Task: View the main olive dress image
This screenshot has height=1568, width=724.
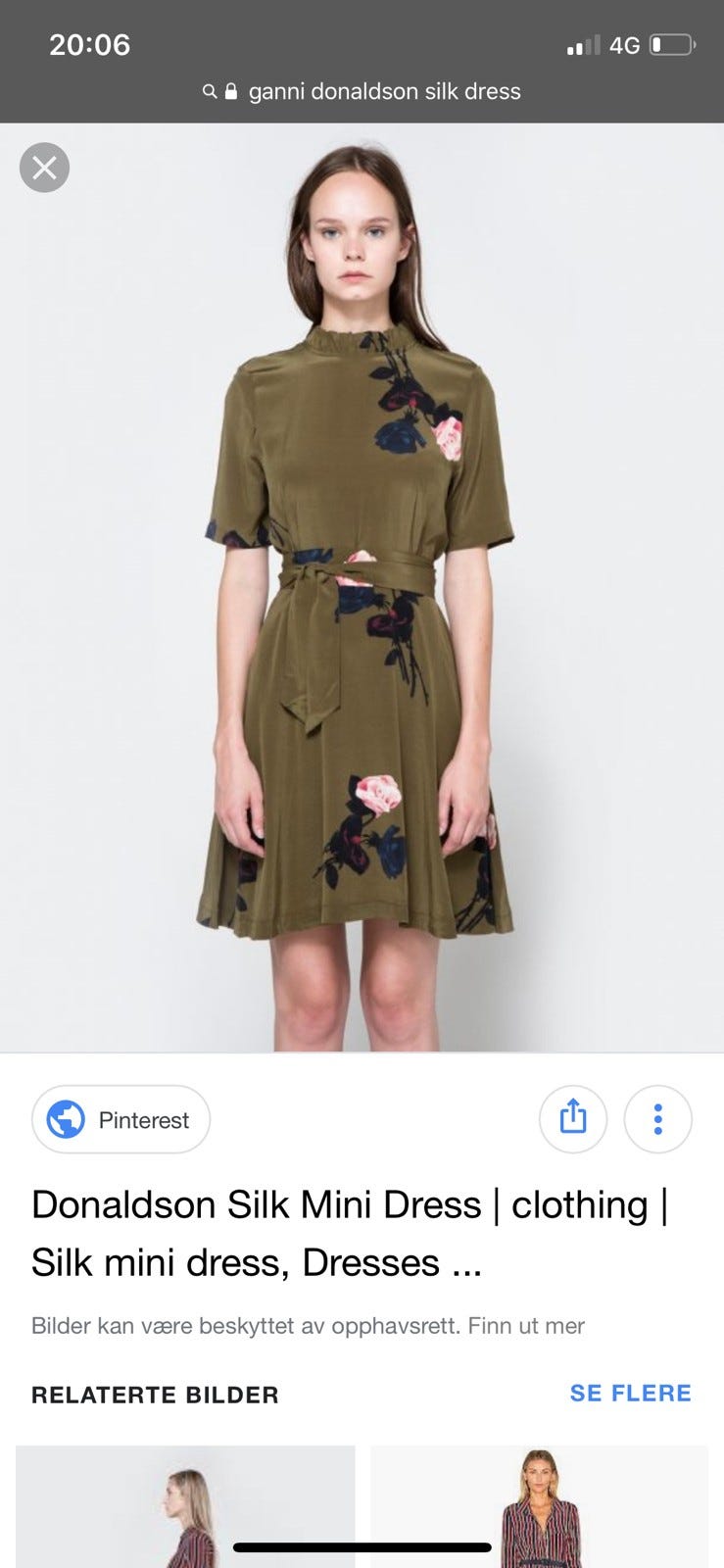Action: tap(362, 587)
